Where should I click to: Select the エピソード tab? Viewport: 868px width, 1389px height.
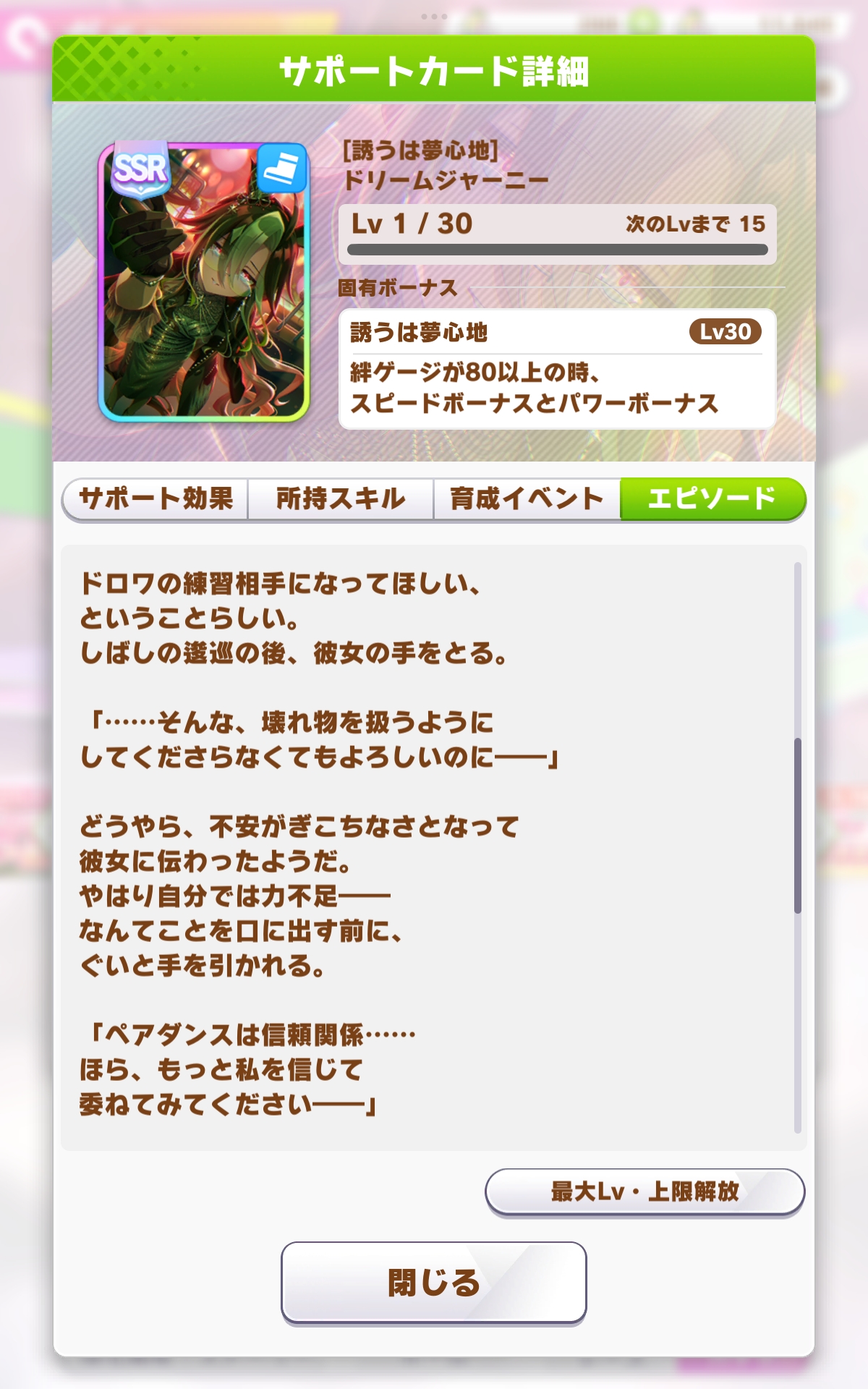712,499
